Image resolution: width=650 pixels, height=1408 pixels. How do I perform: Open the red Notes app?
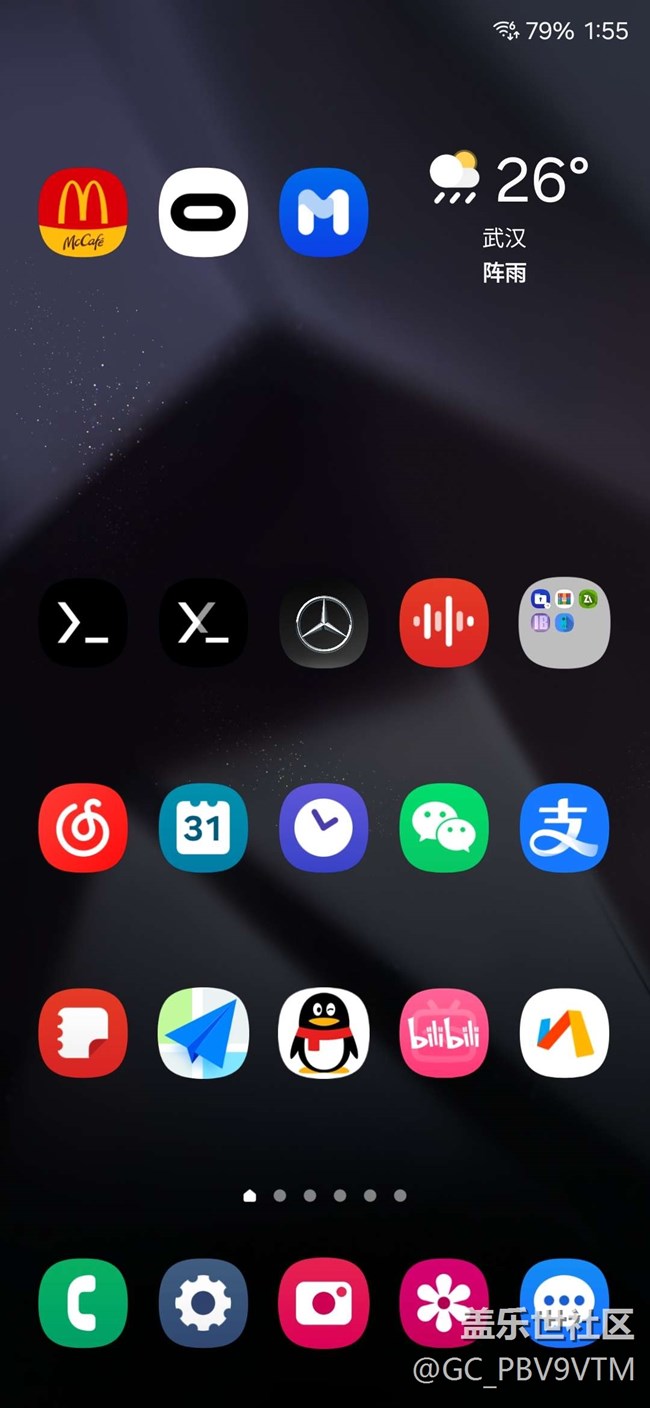coord(83,1033)
